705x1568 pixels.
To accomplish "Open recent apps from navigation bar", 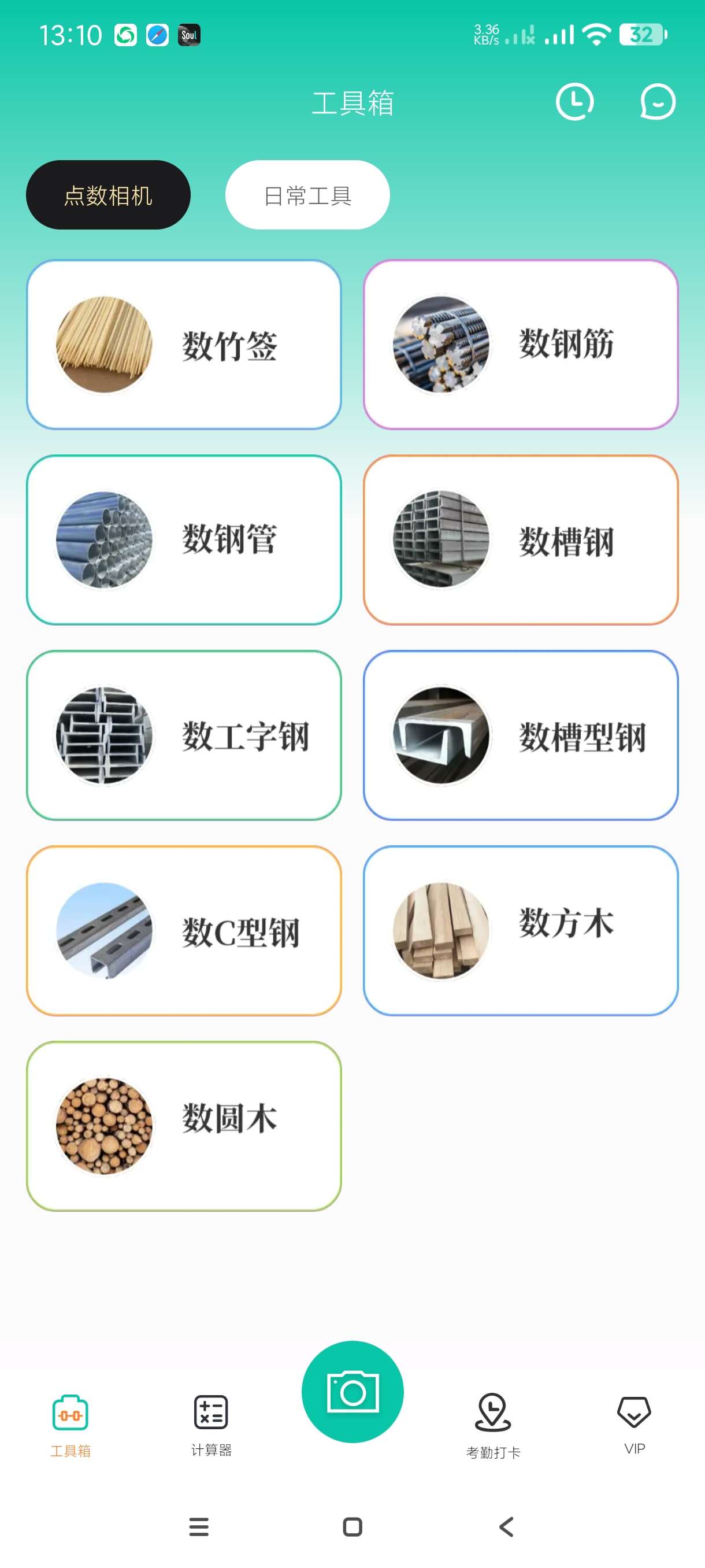I will pyautogui.click(x=199, y=1526).
